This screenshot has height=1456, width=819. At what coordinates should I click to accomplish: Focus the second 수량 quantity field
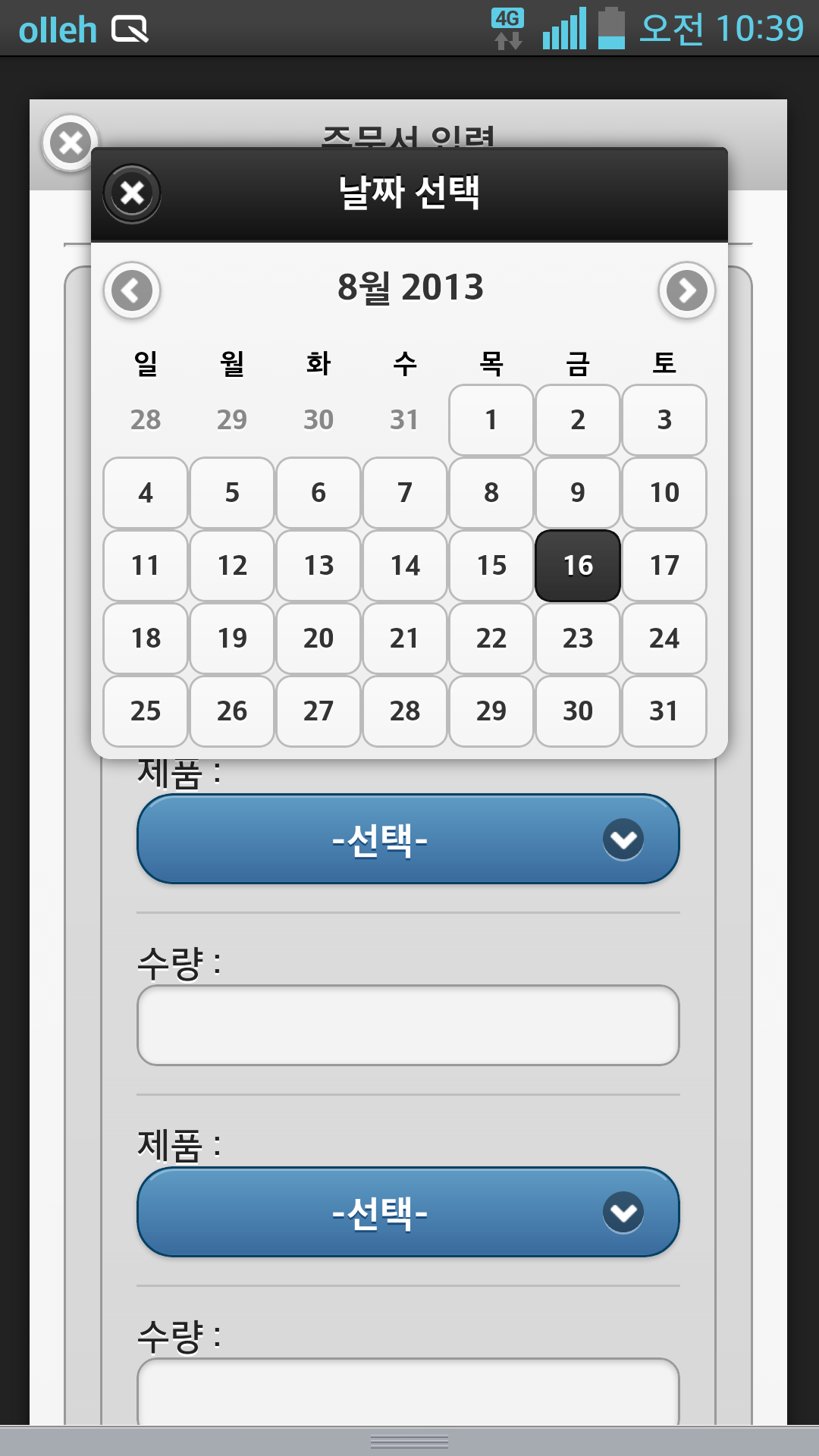[x=408, y=1392]
